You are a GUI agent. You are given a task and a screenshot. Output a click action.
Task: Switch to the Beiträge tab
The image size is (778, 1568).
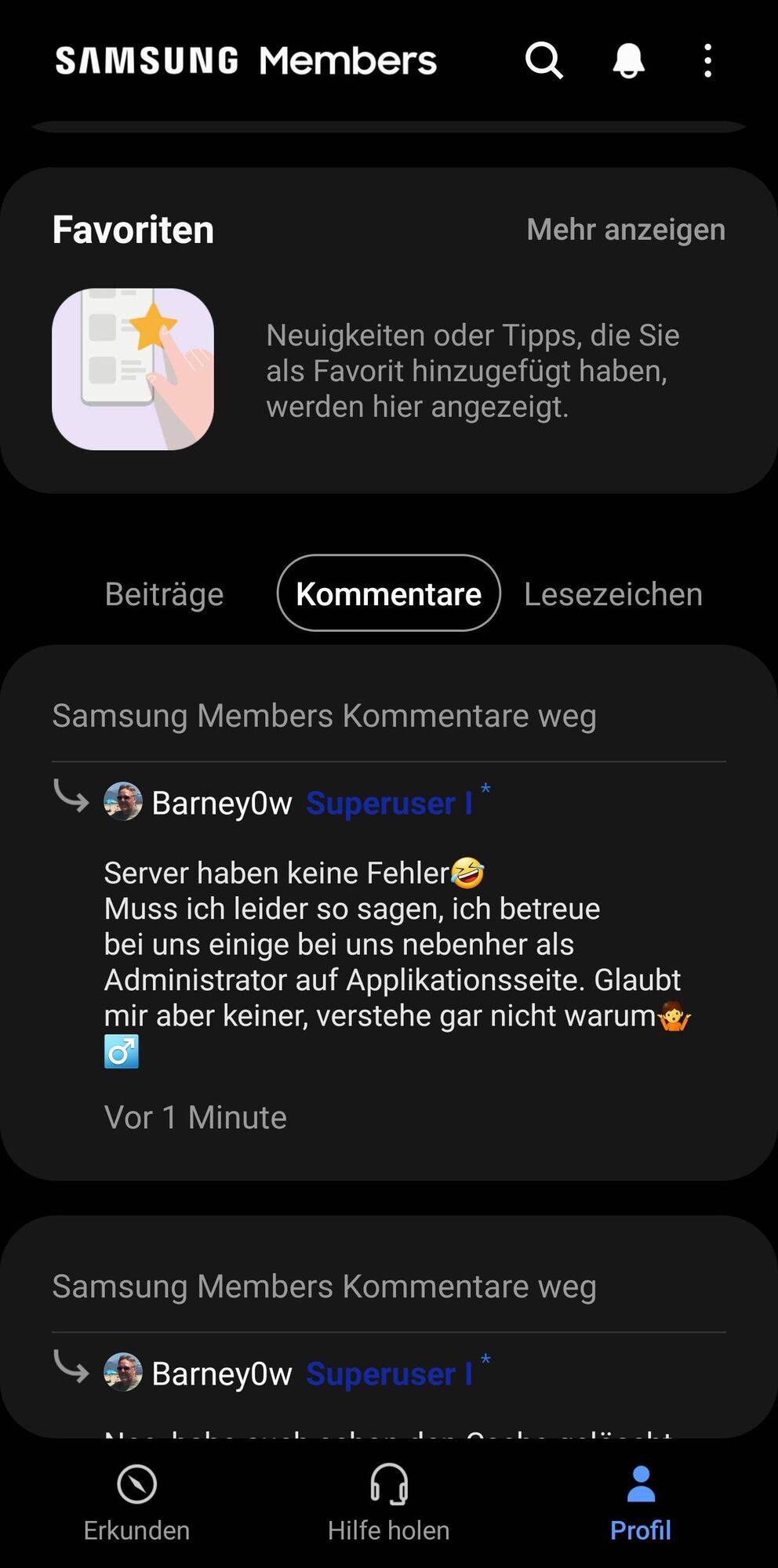[164, 593]
